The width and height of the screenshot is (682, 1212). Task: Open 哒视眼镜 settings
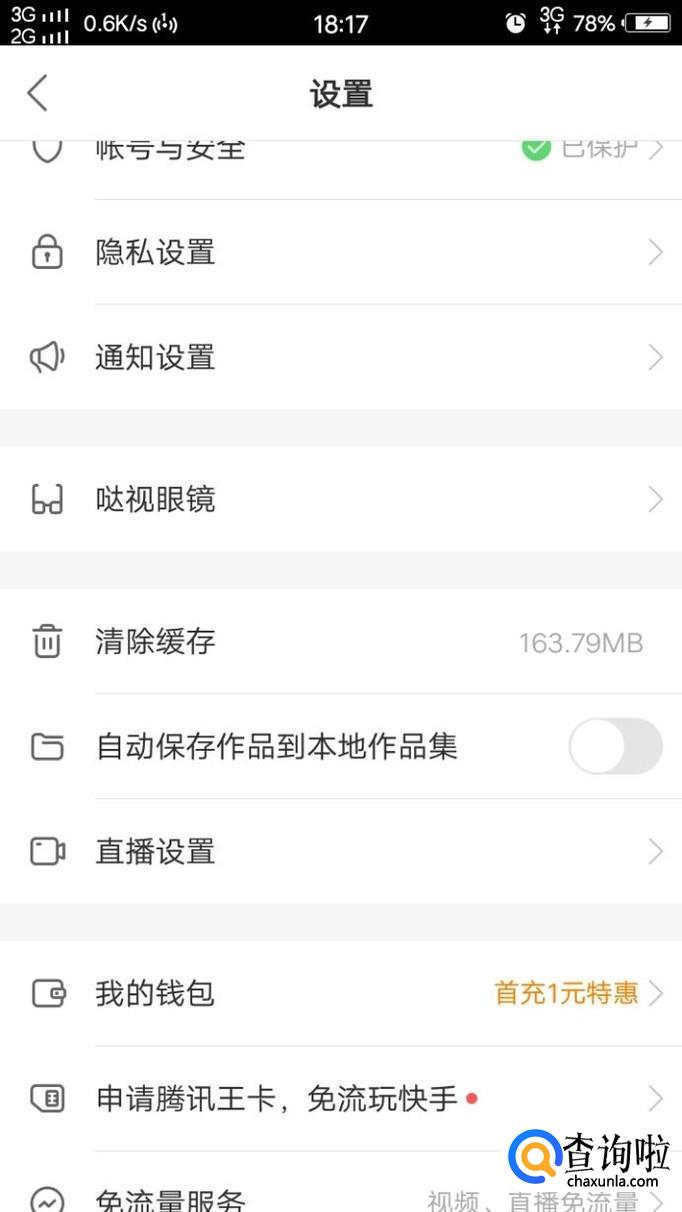tap(340, 500)
